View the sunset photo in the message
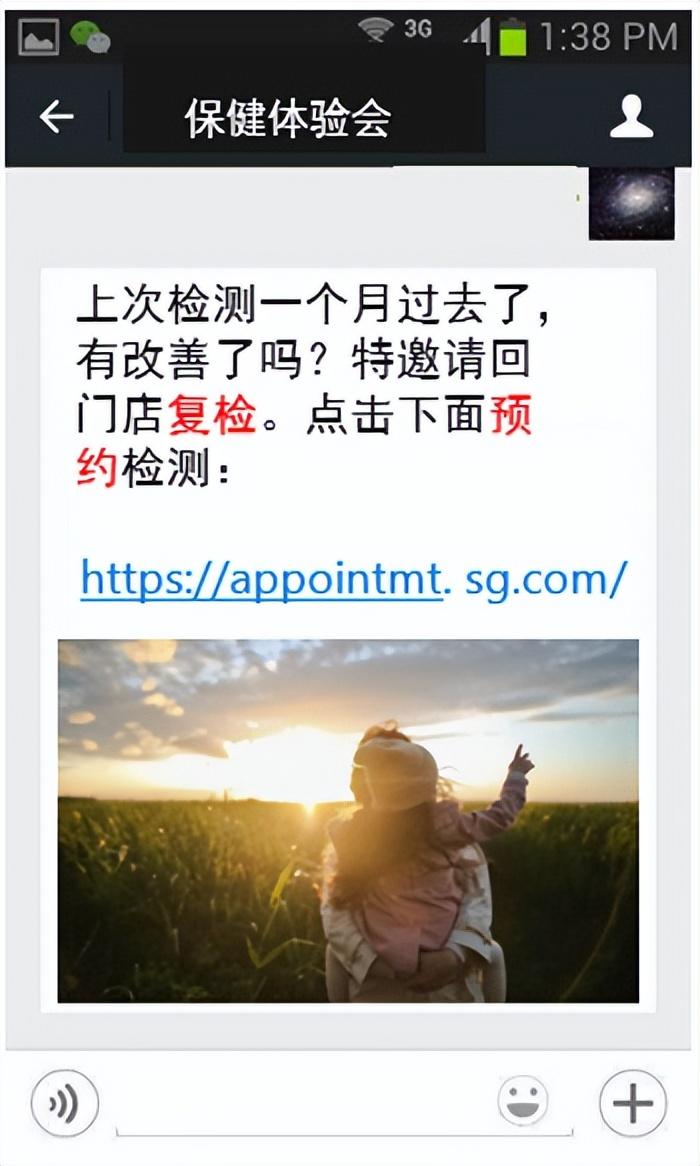Screen dimensions: 700x1166 348,820
